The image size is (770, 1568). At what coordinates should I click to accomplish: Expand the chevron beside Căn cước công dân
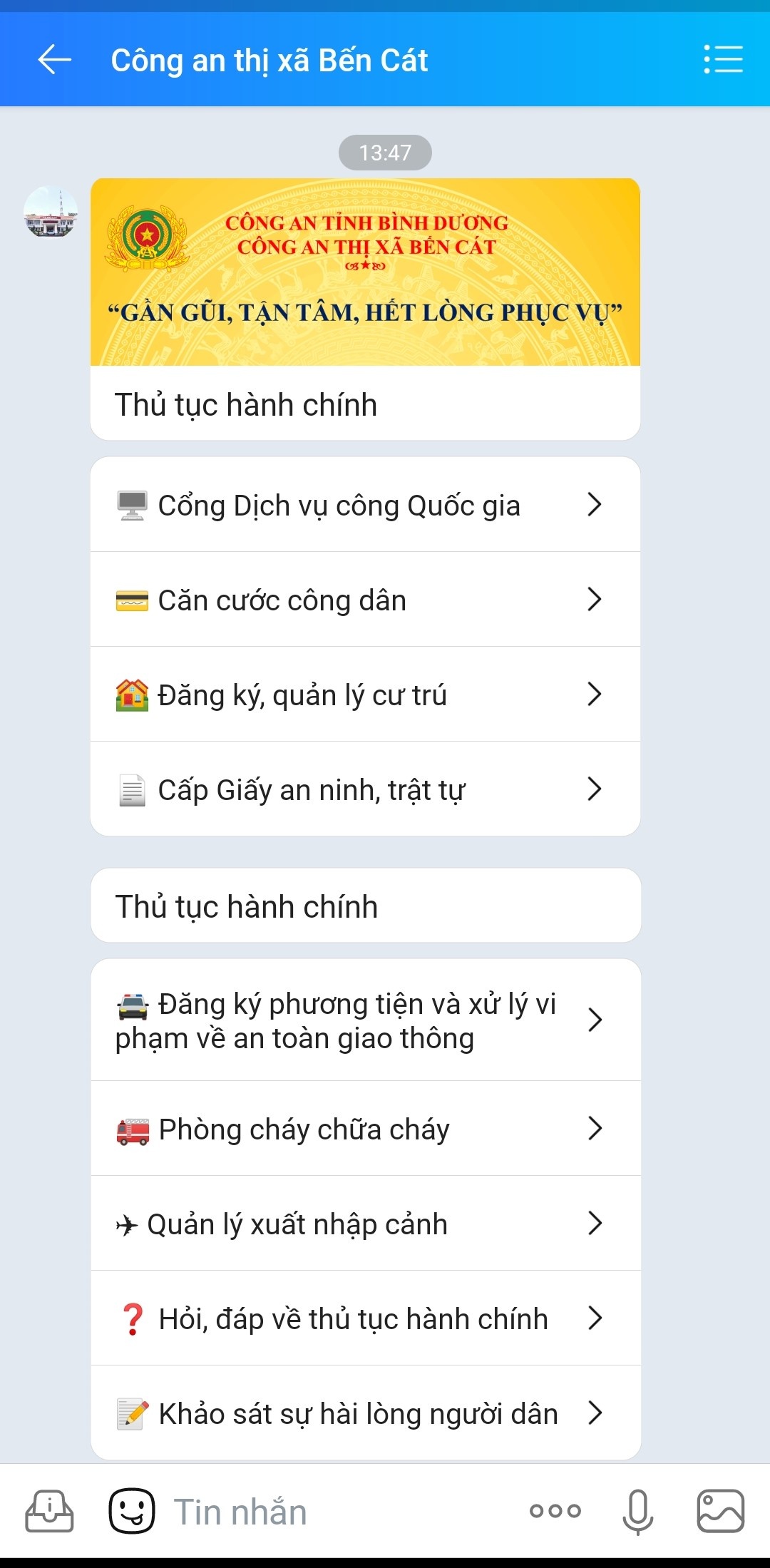pos(596,600)
